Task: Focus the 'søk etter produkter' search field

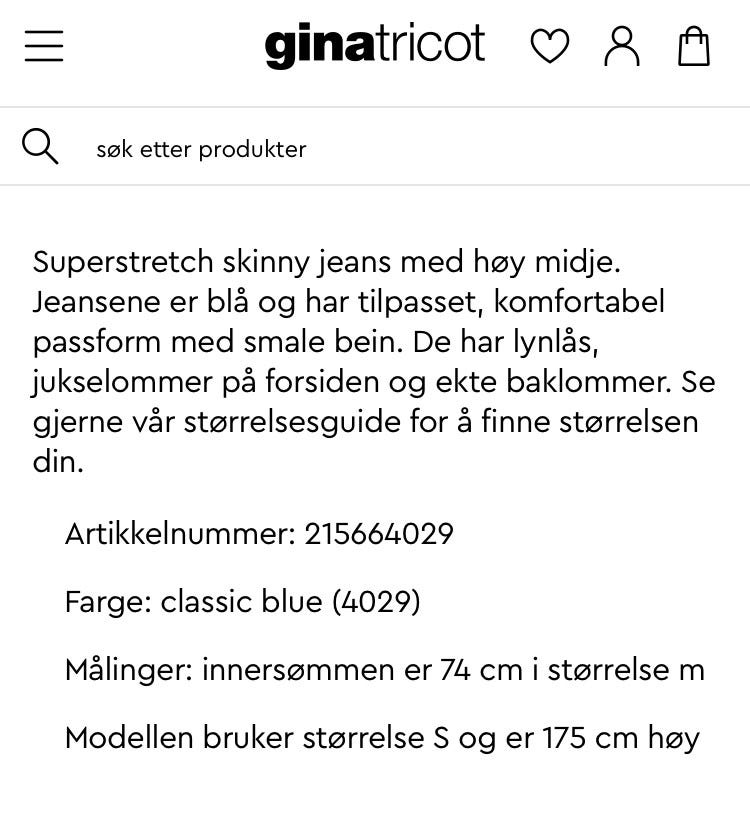Action: (400, 149)
